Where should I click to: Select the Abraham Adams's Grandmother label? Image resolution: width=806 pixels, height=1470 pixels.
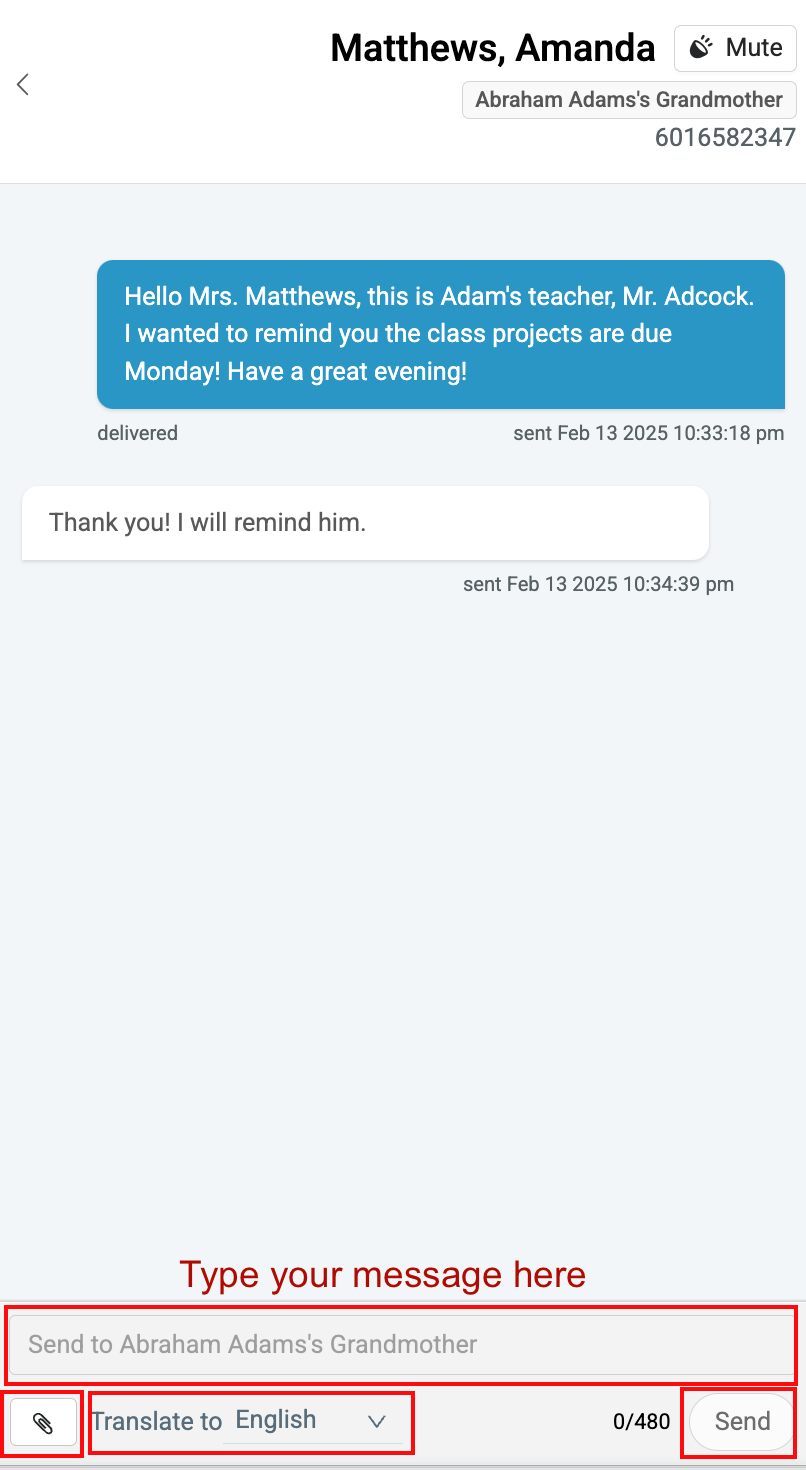(628, 99)
